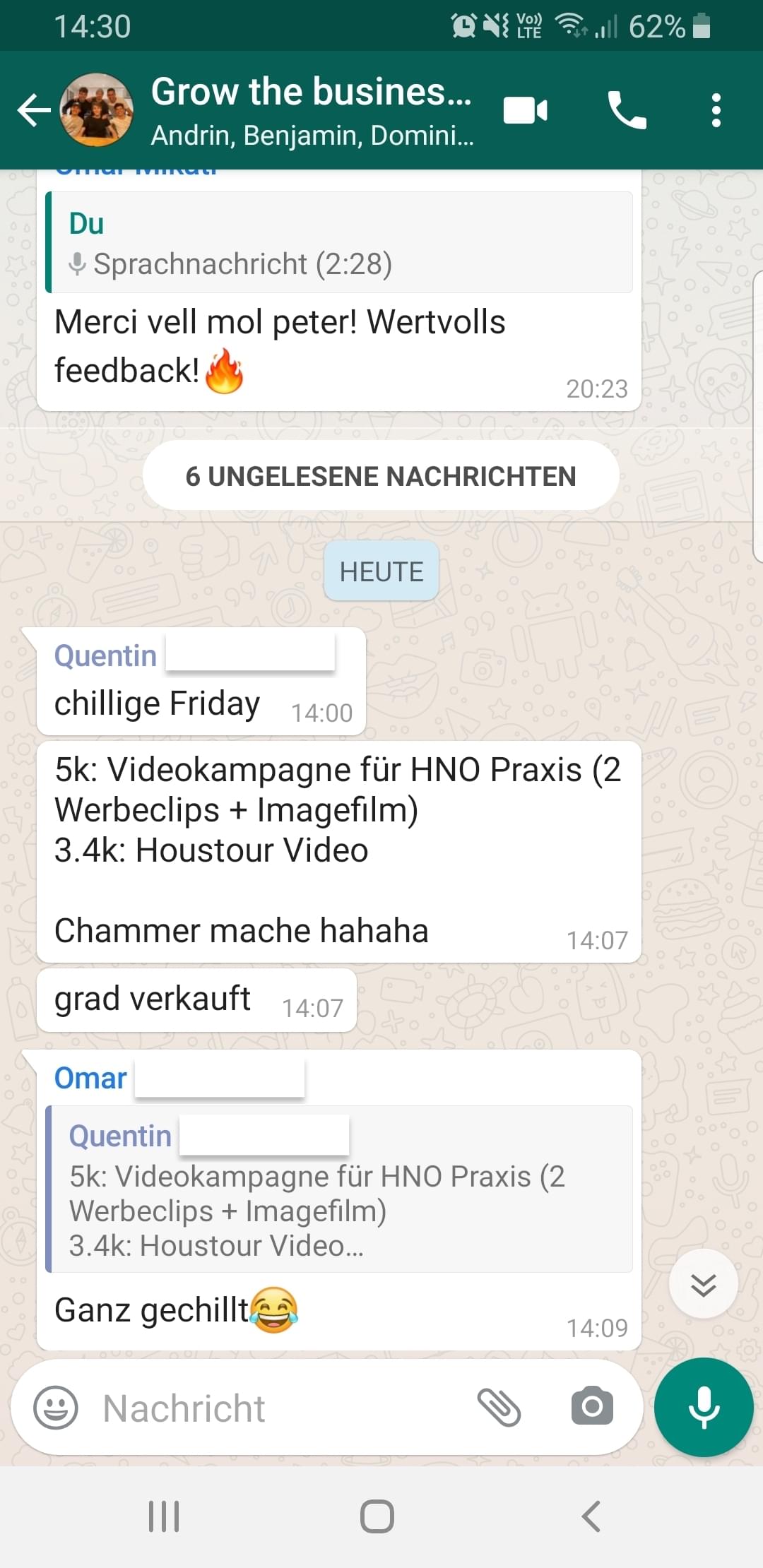The image size is (763, 1568).
Task: Open recent apps from the navigation bar
Action: [x=164, y=1516]
